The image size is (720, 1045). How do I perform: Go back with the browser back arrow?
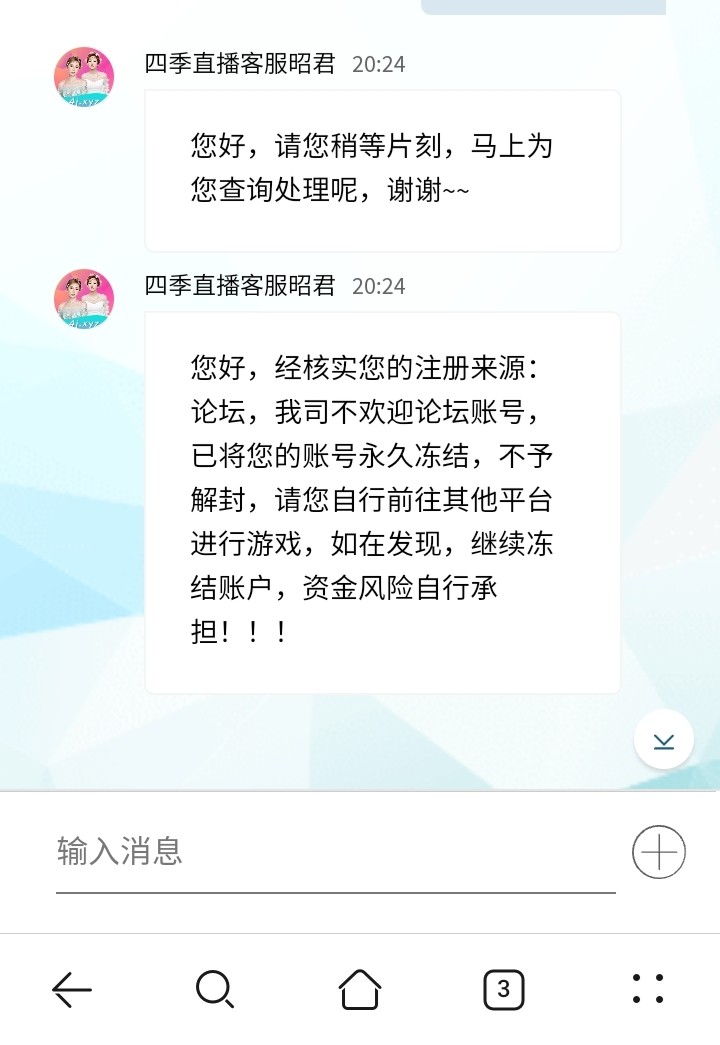72,990
